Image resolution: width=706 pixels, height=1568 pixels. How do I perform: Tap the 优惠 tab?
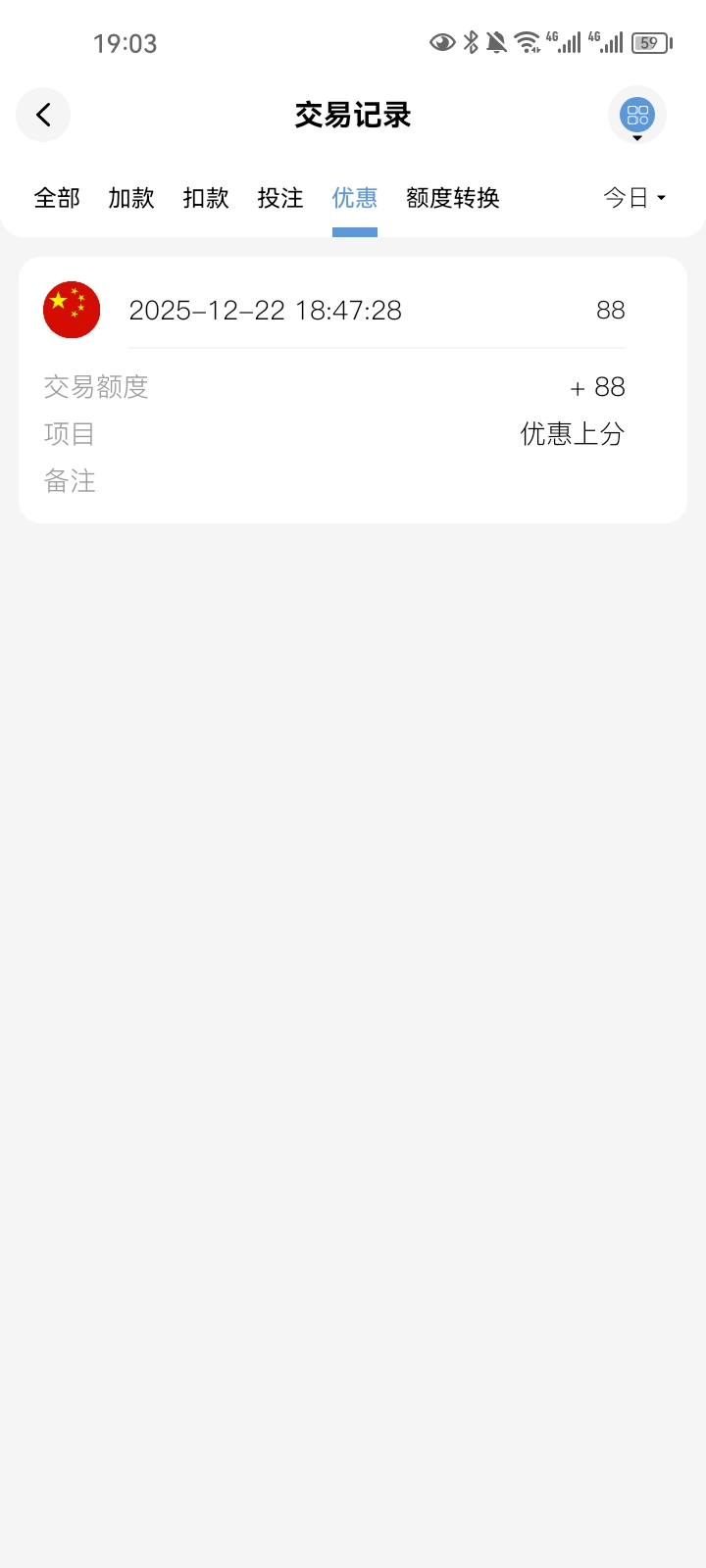tap(355, 198)
